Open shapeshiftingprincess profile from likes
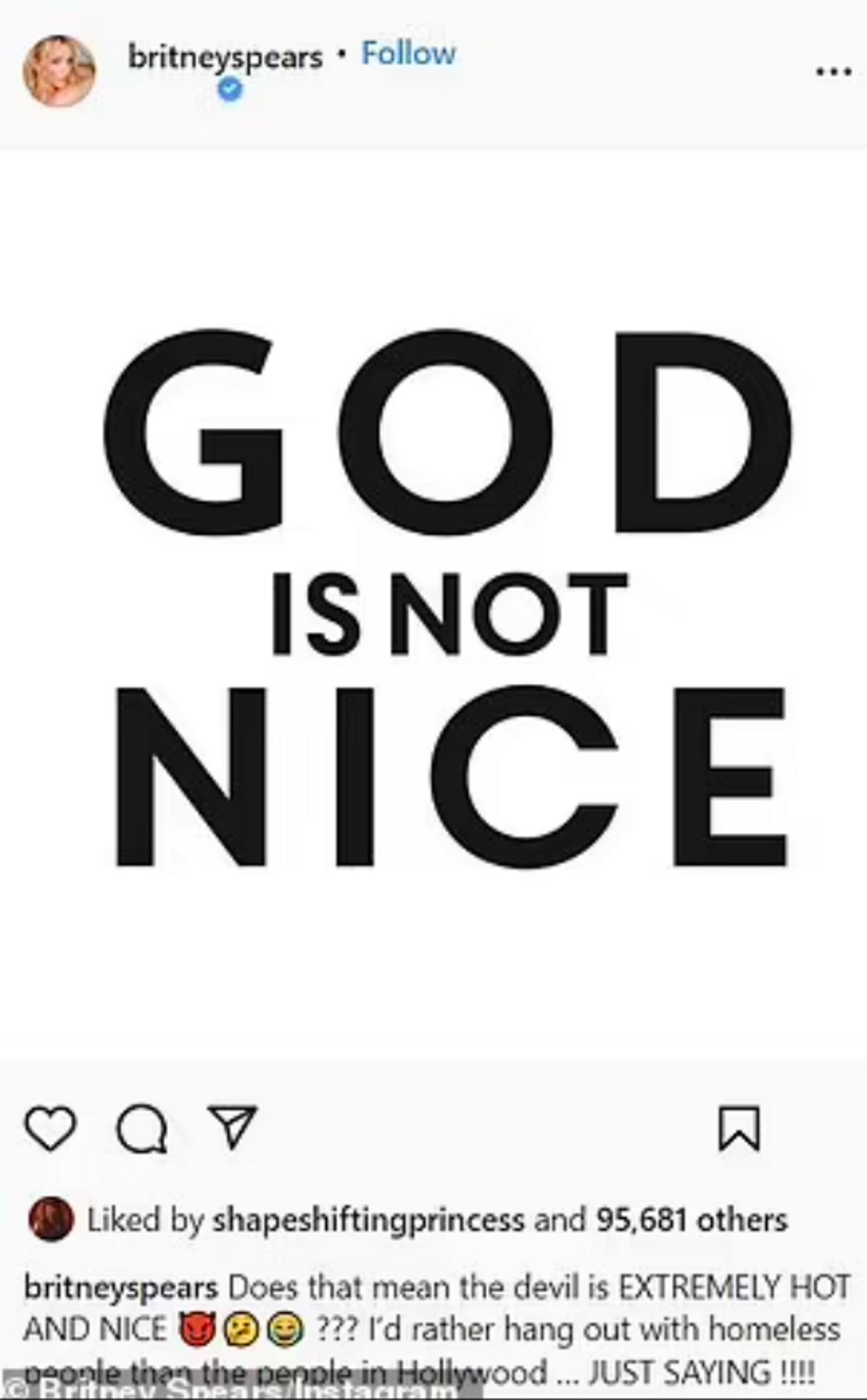 click(368, 1220)
